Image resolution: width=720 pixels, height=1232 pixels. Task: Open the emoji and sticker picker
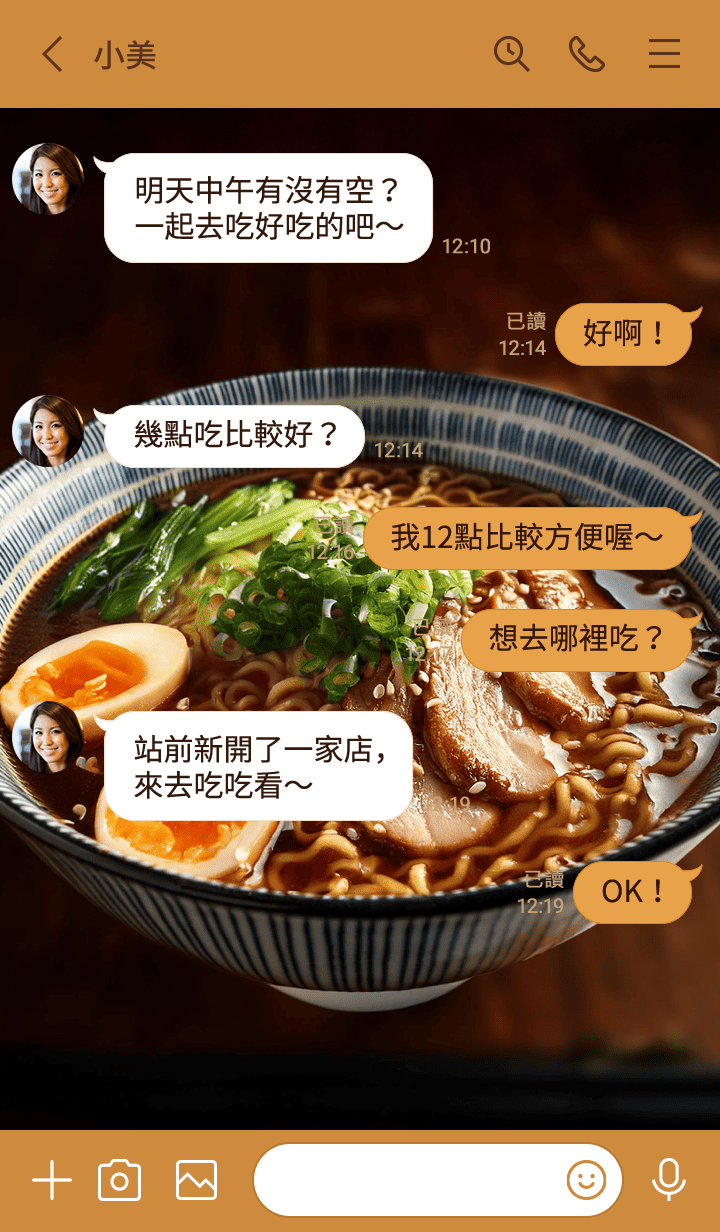(x=586, y=1181)
